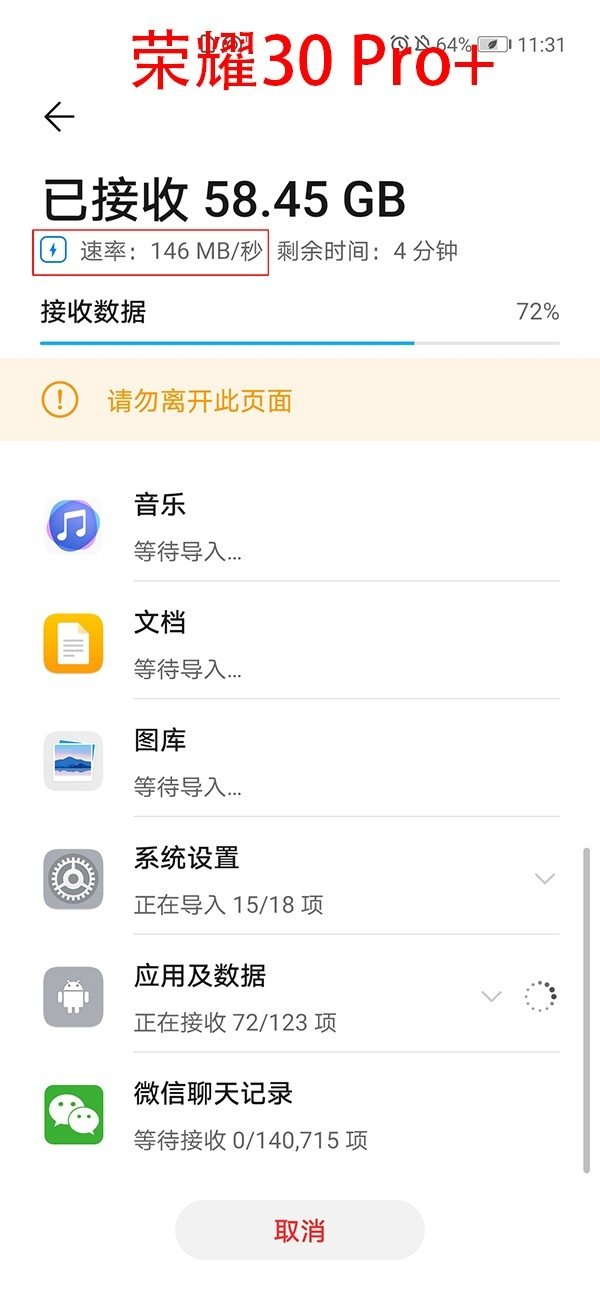Go back using the top arrow
The image size is (600, 1300).
[59, 117]
